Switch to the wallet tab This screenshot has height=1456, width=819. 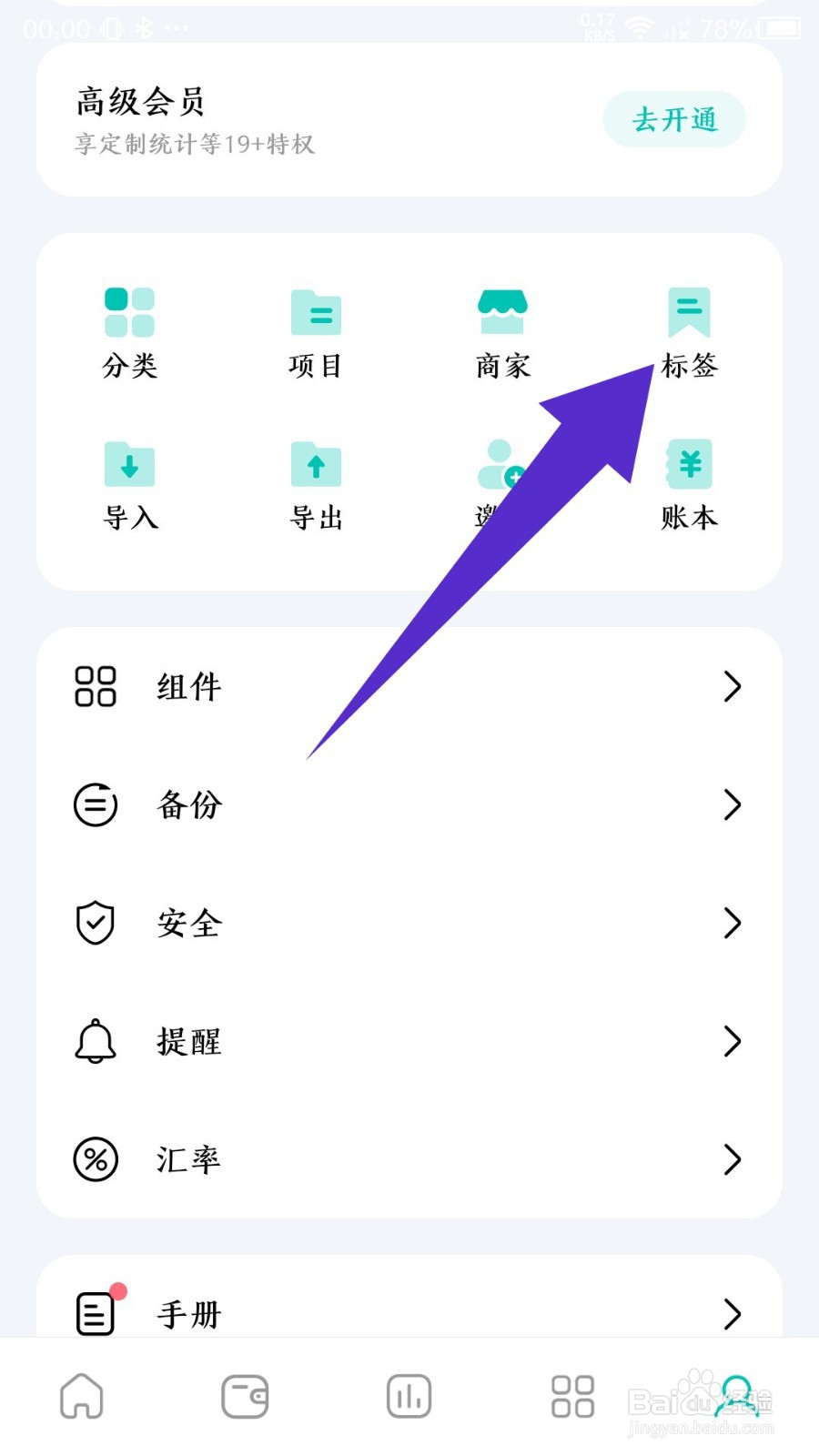click(245, 1396)
